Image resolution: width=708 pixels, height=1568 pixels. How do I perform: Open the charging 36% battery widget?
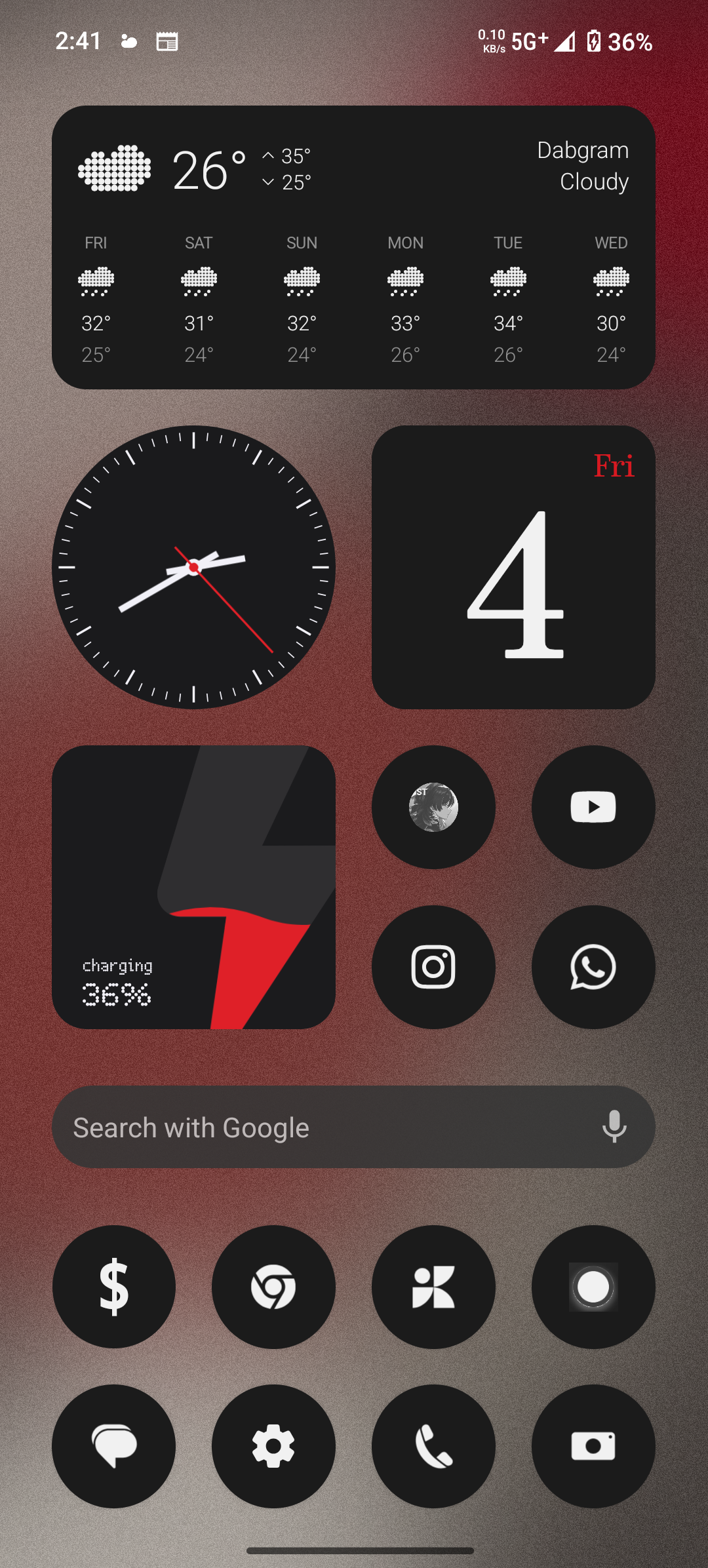click(193, 887)
